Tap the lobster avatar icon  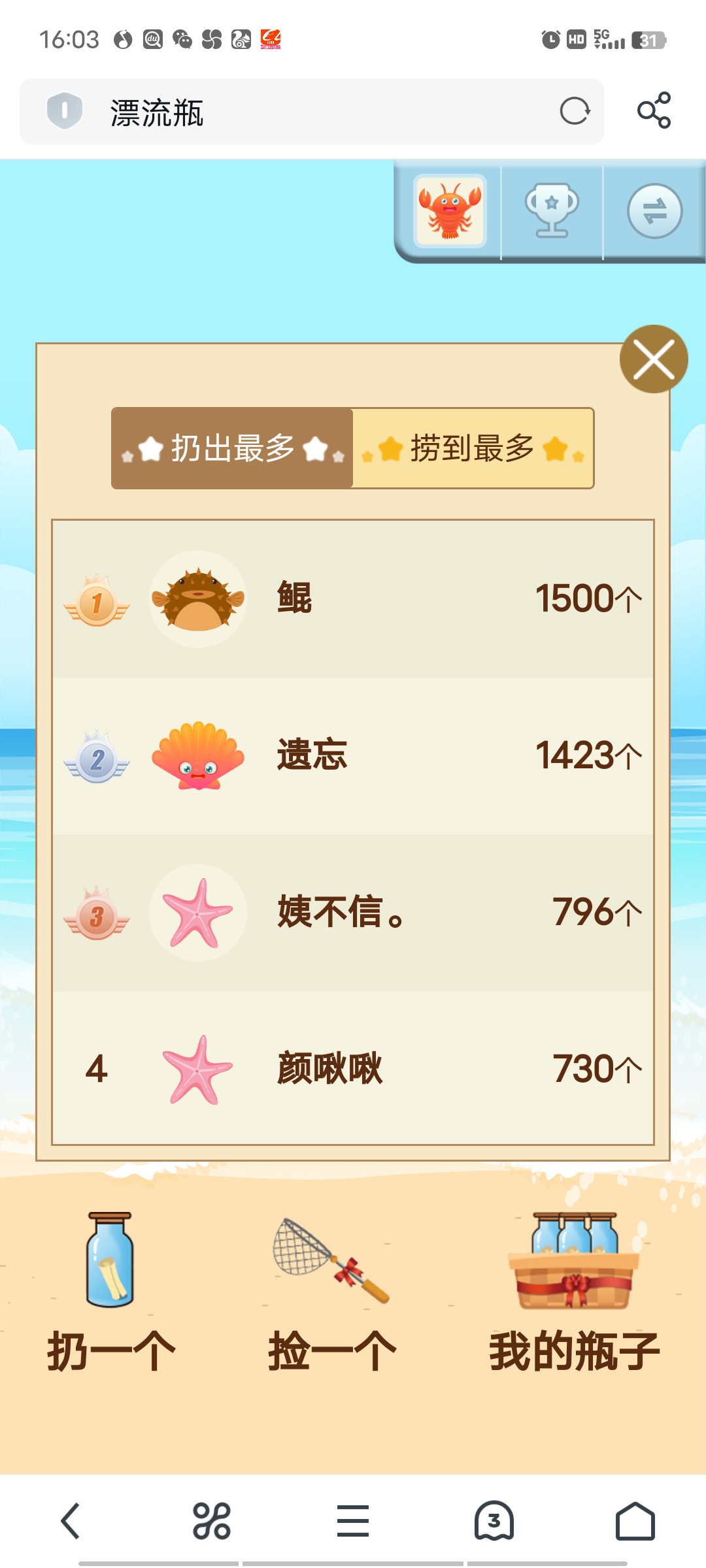(450, 210)
